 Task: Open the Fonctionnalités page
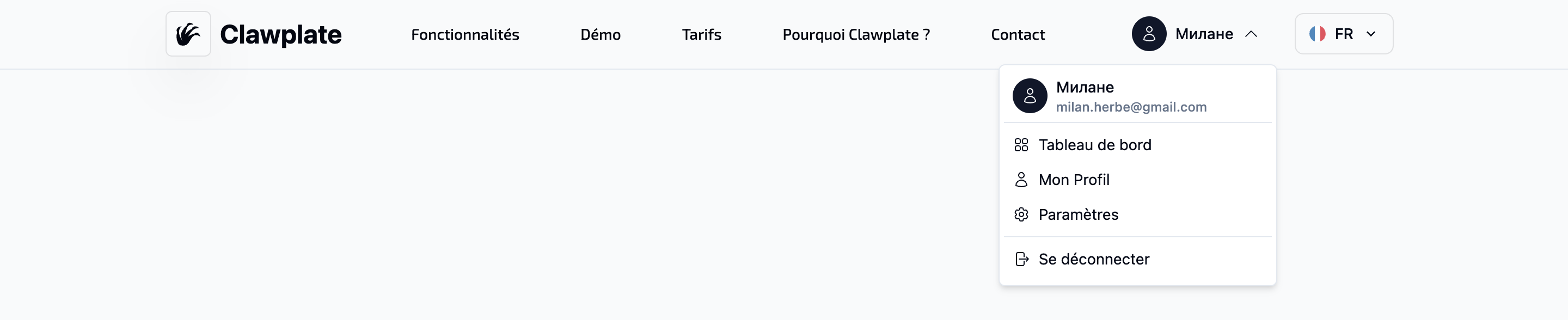click(x=465, y=35)
